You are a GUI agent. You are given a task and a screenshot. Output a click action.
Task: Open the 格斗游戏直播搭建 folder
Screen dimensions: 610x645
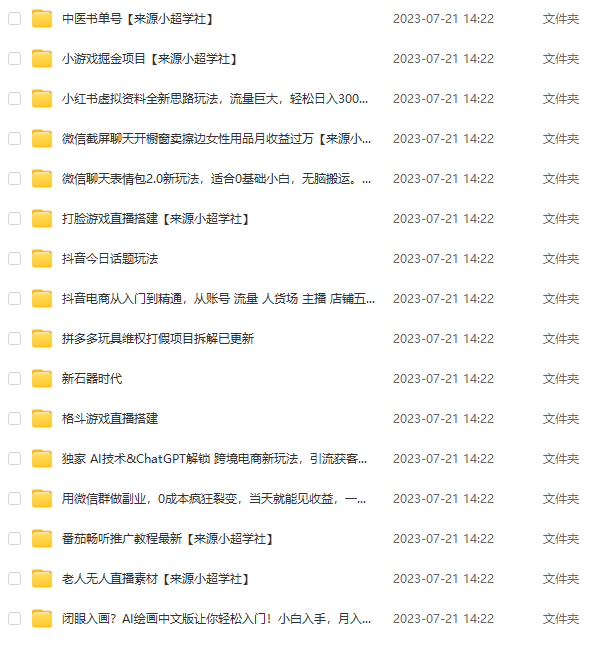109,418
